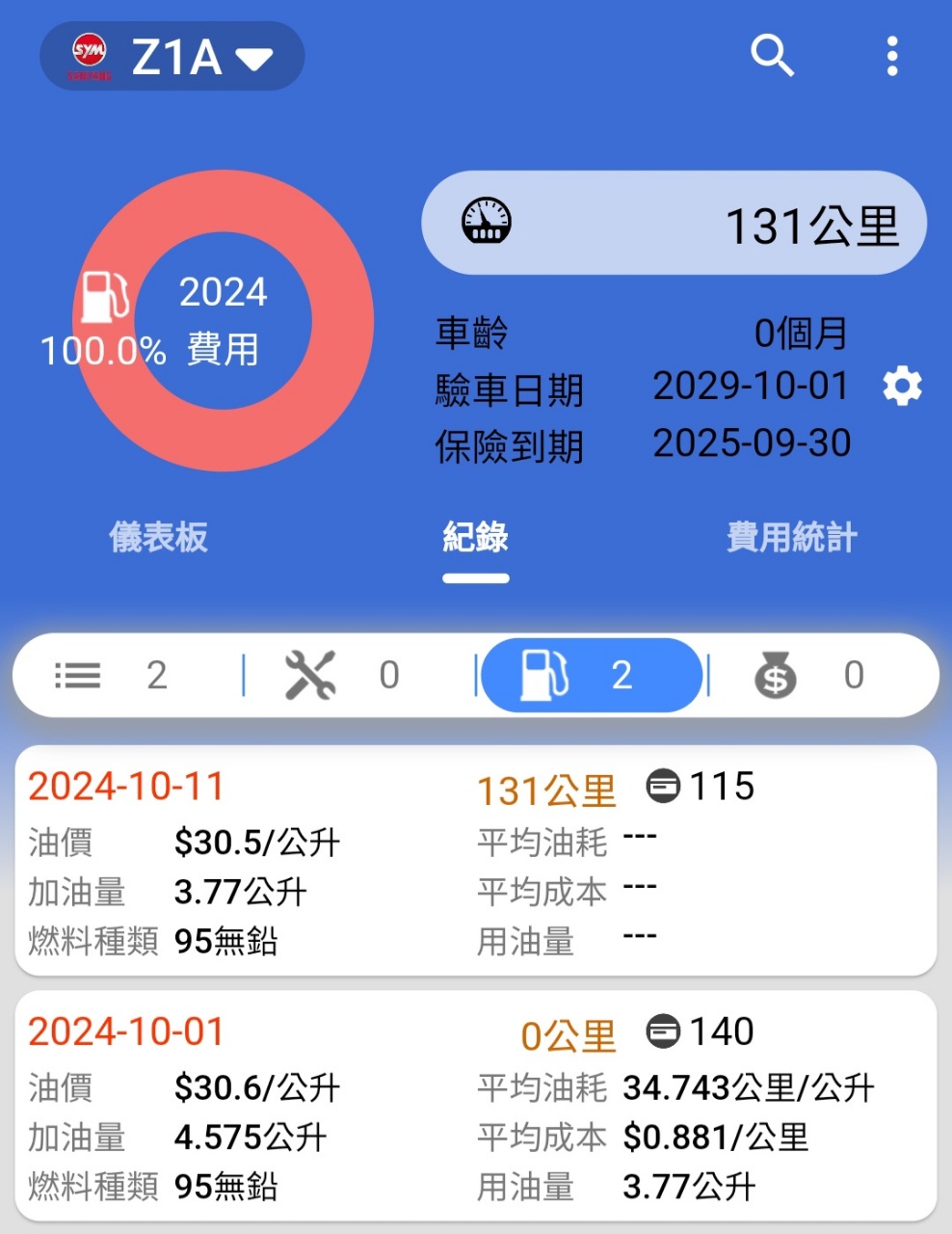This screenshot has width=952, height=1234.
Task: Filter by fuel records
Action: [x=591, y=675]
